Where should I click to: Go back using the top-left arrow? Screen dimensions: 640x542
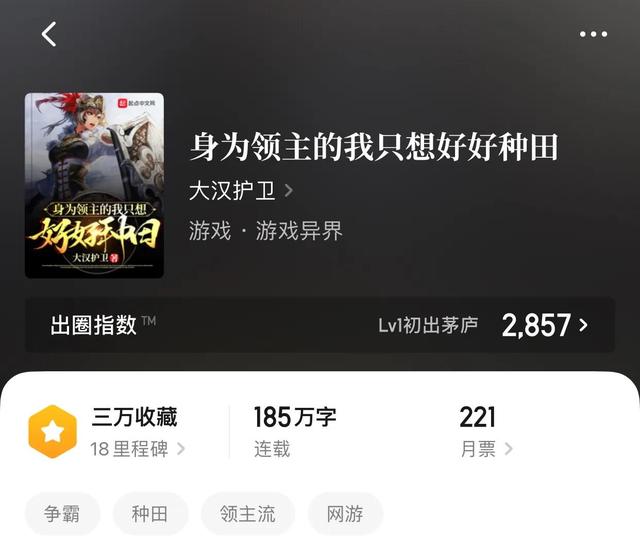click(x=49, y=34)
